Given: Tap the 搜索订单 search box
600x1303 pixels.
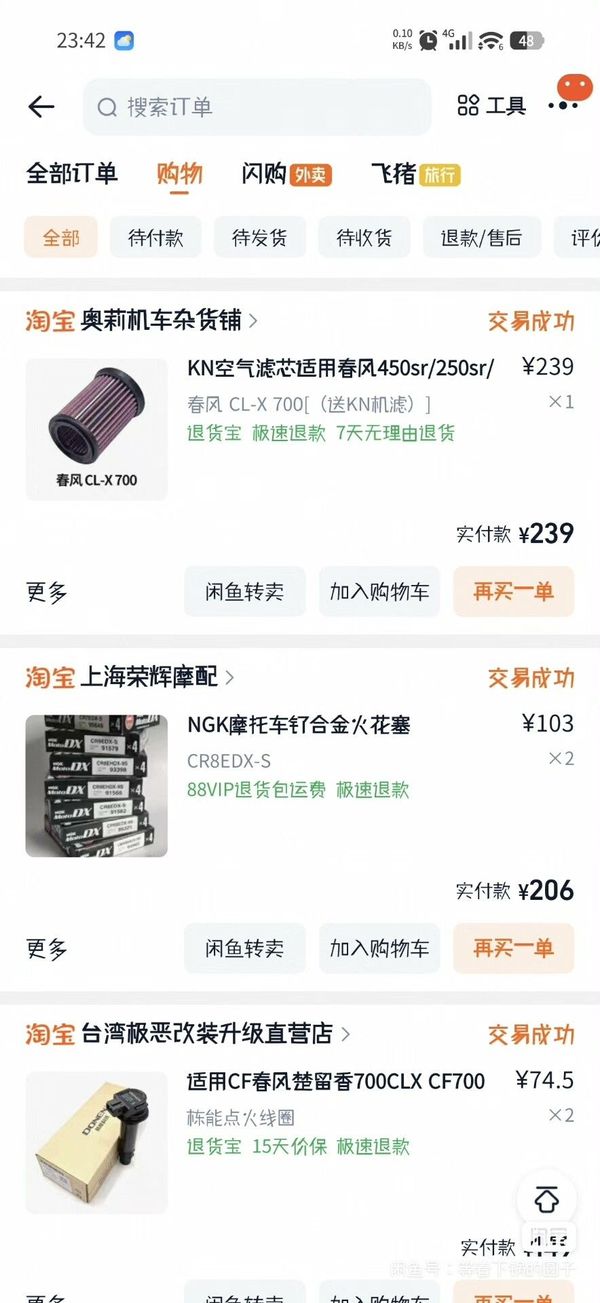Looking at the screenshot, I should 257,107.
